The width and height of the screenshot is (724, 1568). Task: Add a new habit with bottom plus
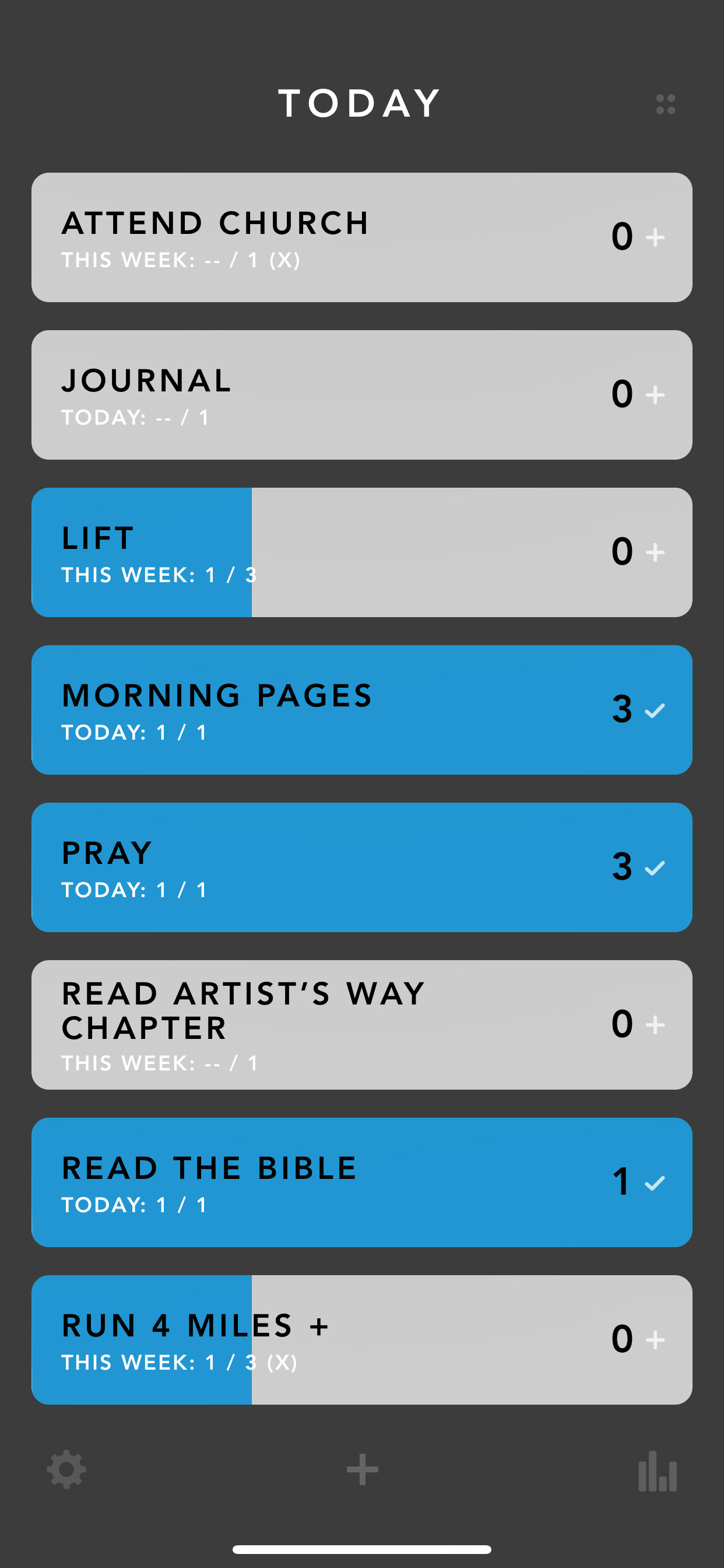point(363,1469)
